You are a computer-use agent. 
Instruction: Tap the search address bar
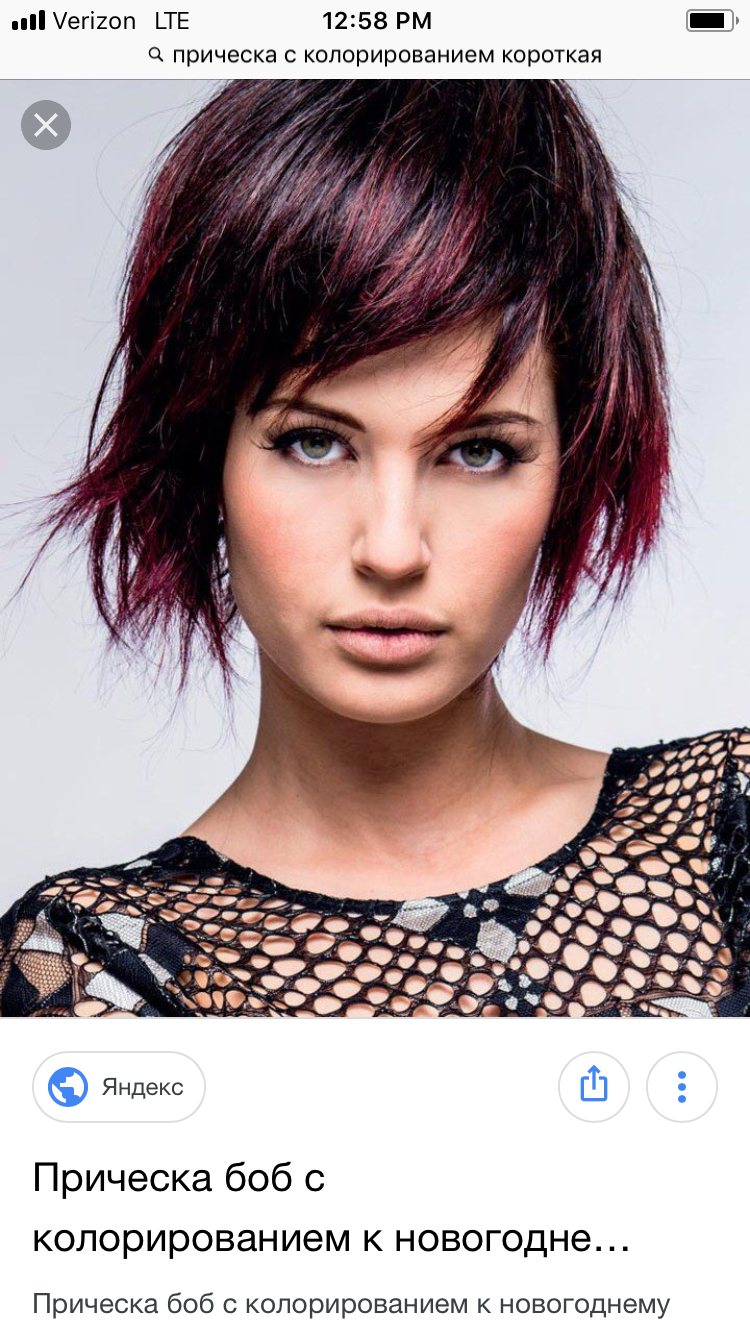pyautogui.click(x=375, y=55)
